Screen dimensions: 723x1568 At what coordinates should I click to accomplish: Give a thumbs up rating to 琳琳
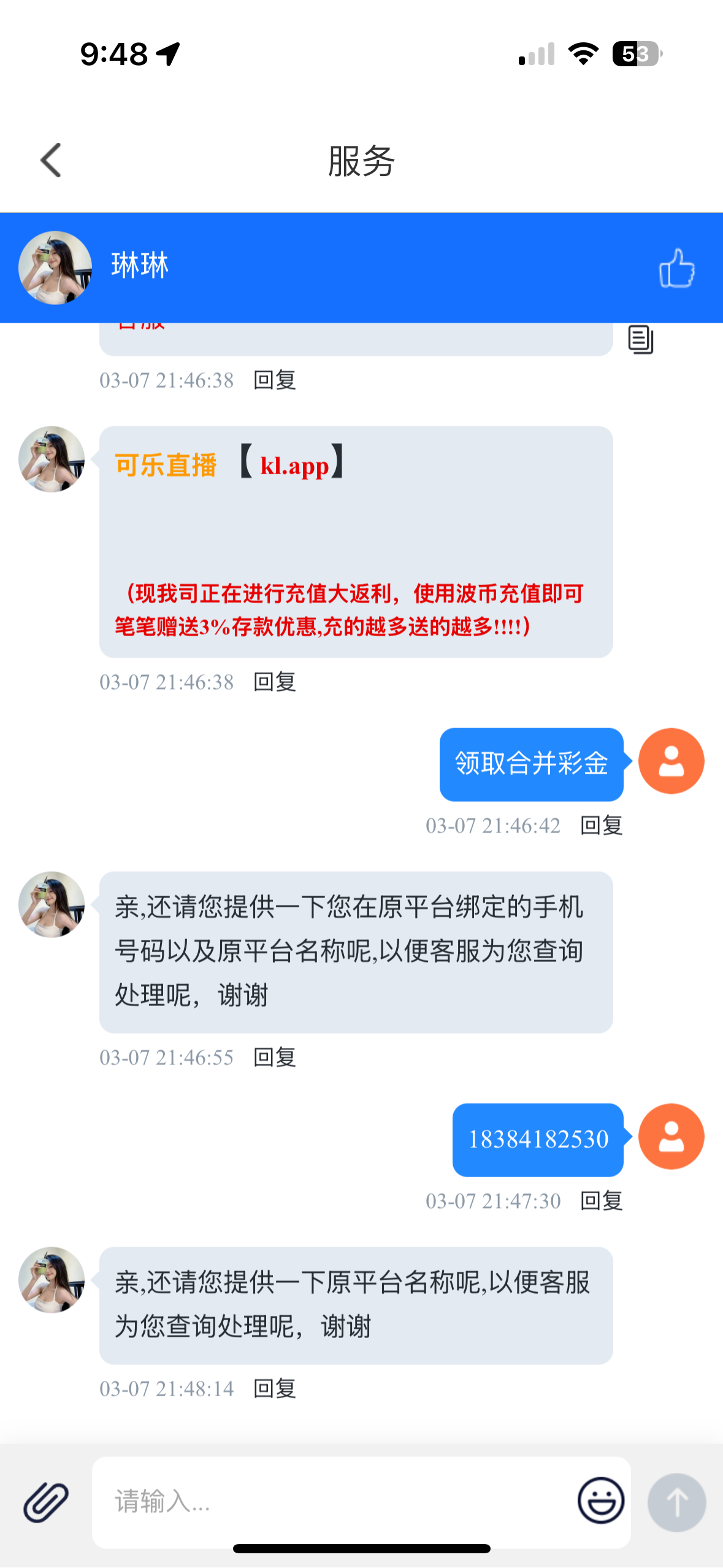point(676,268)
